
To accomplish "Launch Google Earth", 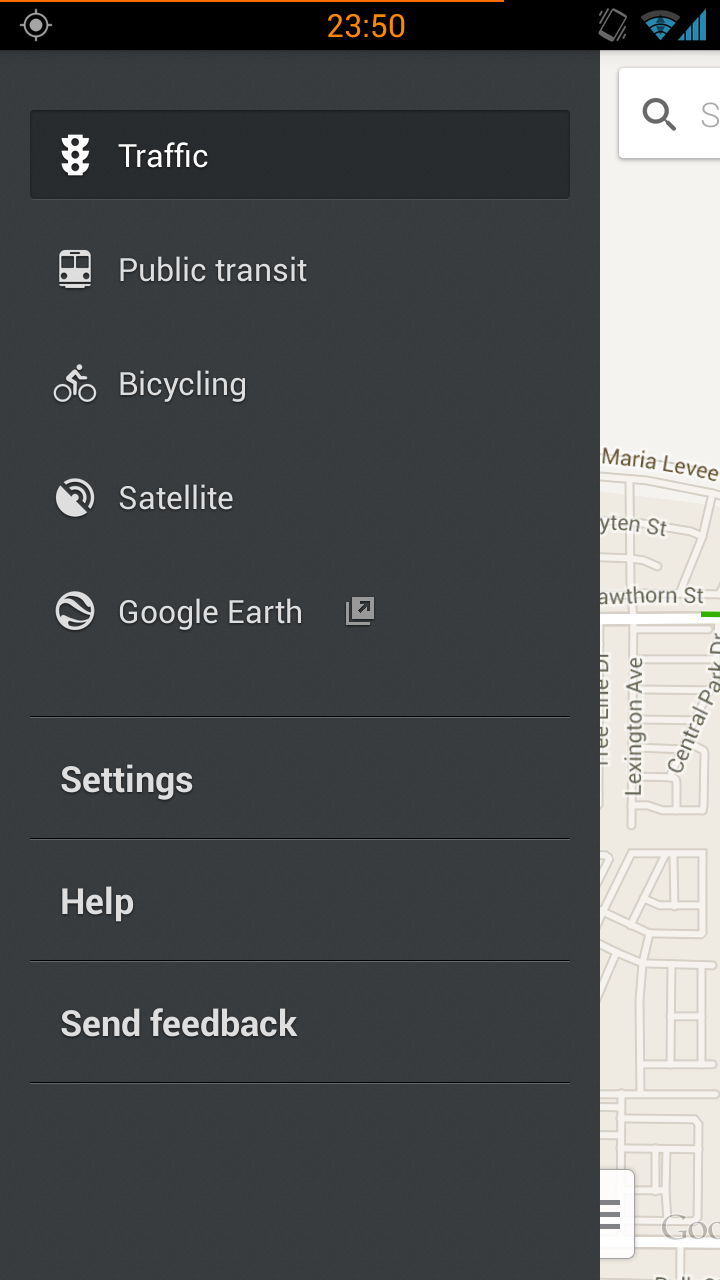I will (x=299, y=612).
